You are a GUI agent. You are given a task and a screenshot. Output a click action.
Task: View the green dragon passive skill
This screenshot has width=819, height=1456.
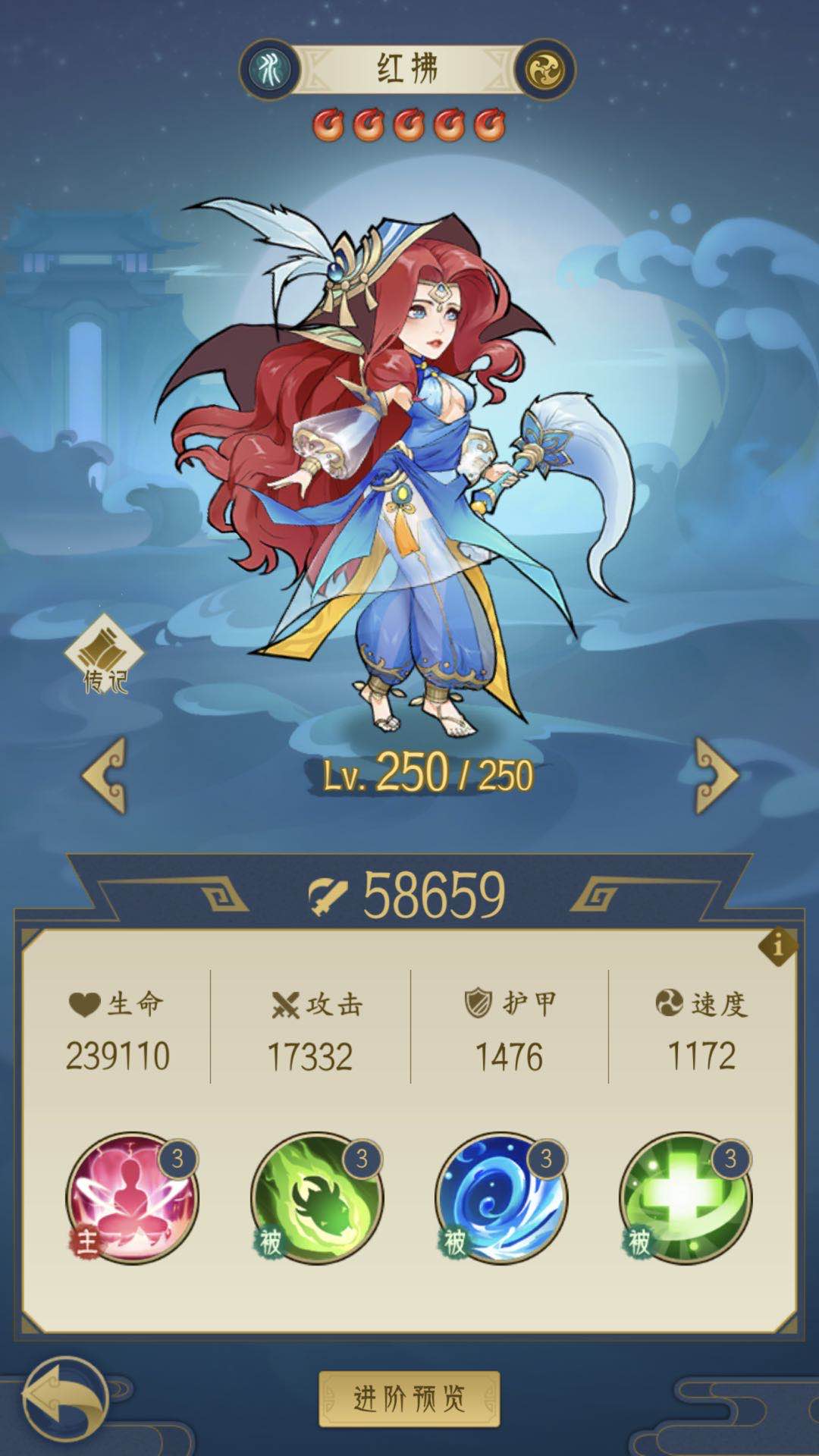317,1198
